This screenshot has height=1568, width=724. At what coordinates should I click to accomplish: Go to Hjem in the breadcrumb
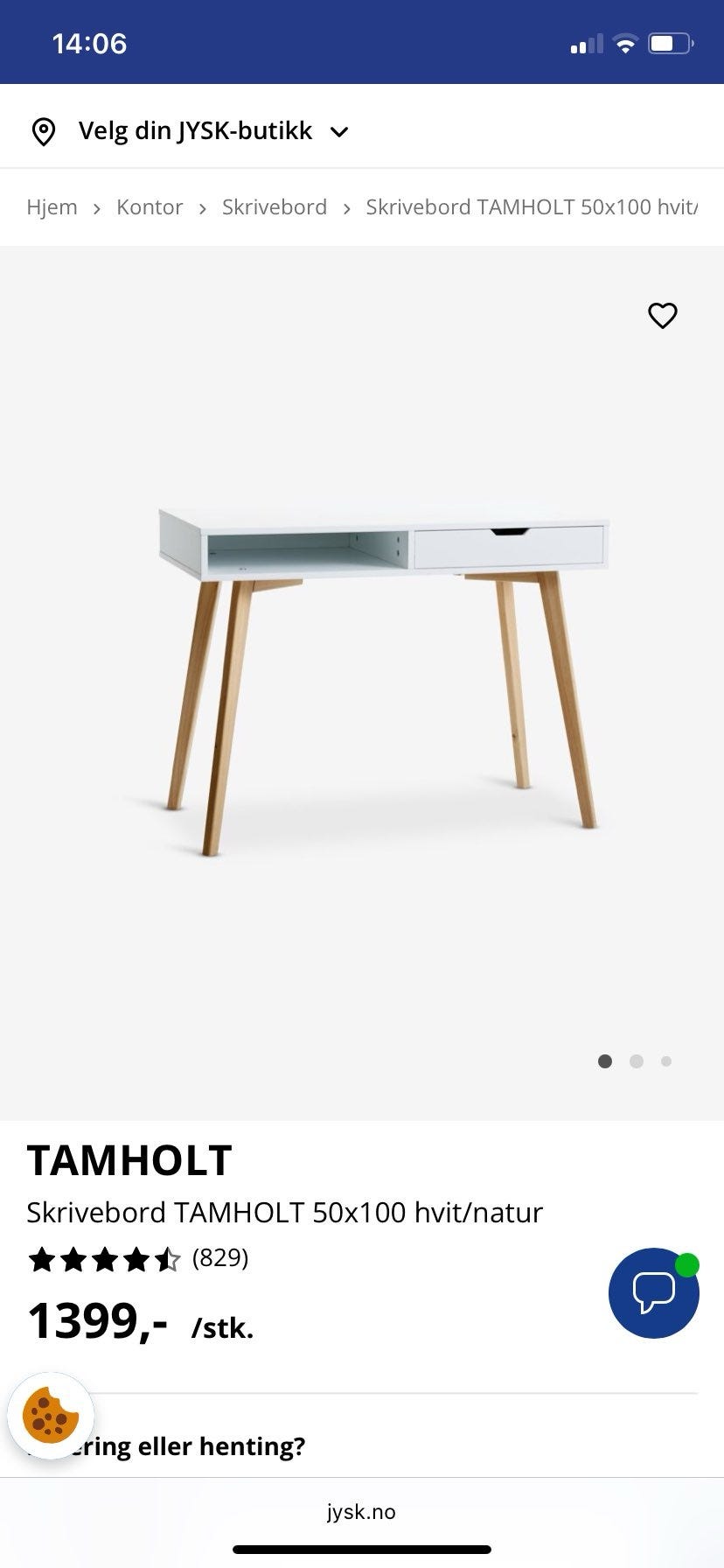click(x=52, y=207)
